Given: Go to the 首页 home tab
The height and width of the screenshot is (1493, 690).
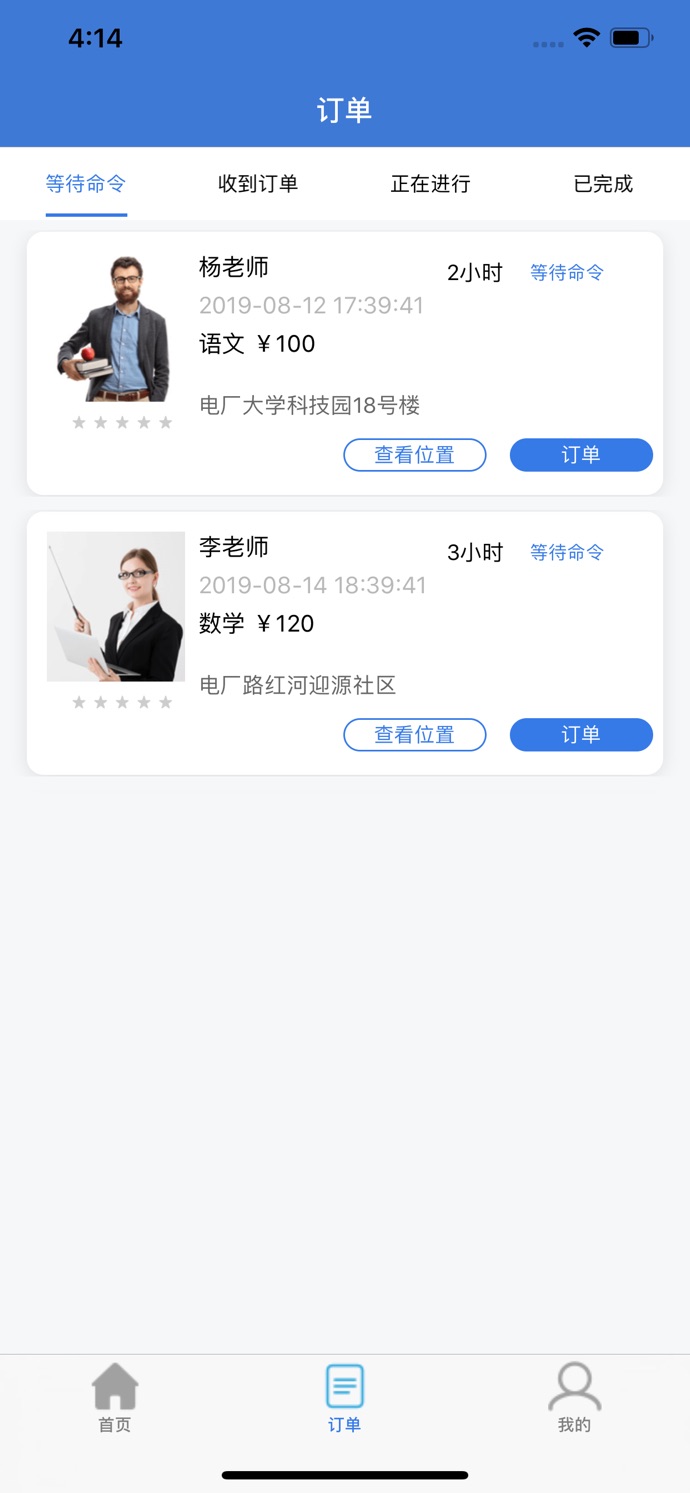Looking at the screenshot, I should coord(115,1398).
